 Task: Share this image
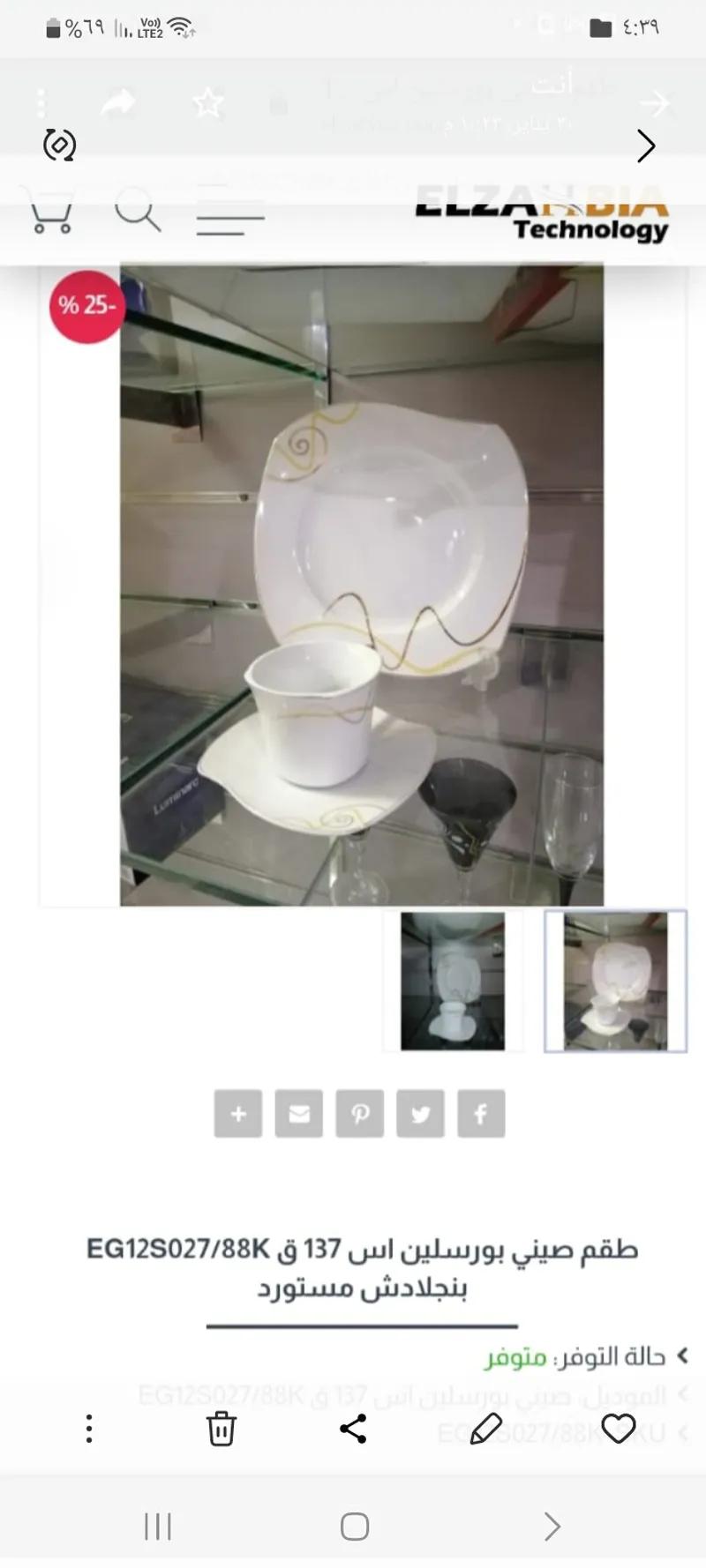coord(353,1429)
